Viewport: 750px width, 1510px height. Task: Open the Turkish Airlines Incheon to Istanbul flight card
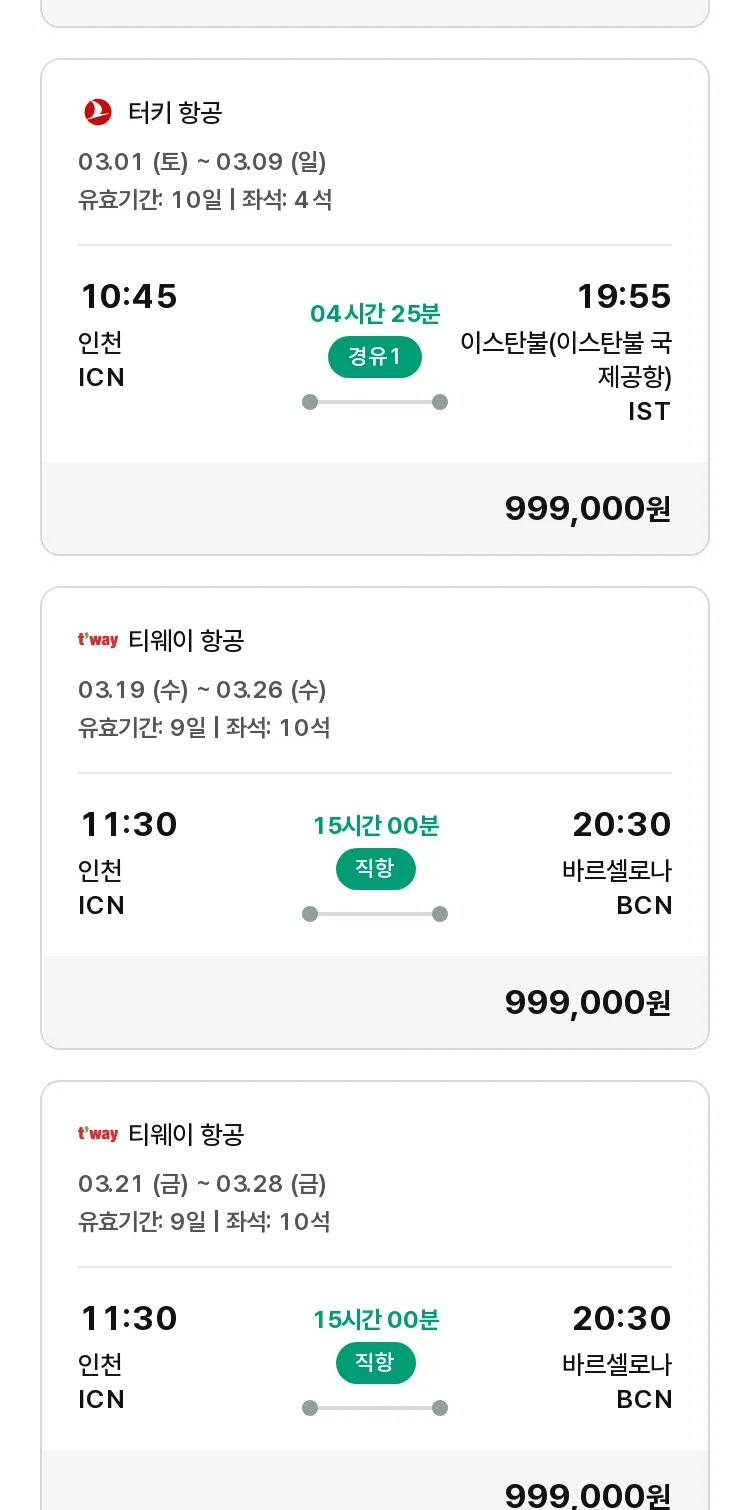(375, 307)
